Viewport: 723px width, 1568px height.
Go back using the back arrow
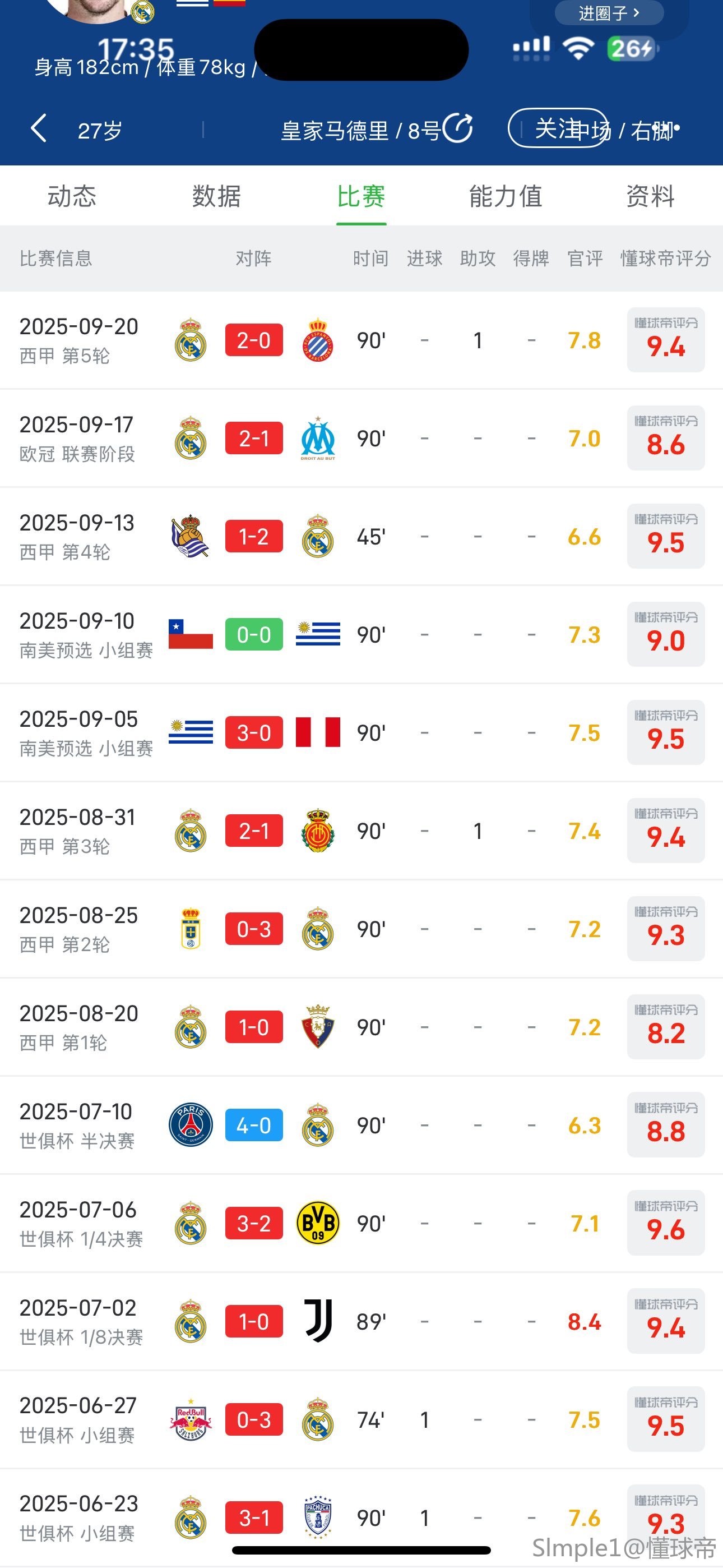(x=38, y=128)
